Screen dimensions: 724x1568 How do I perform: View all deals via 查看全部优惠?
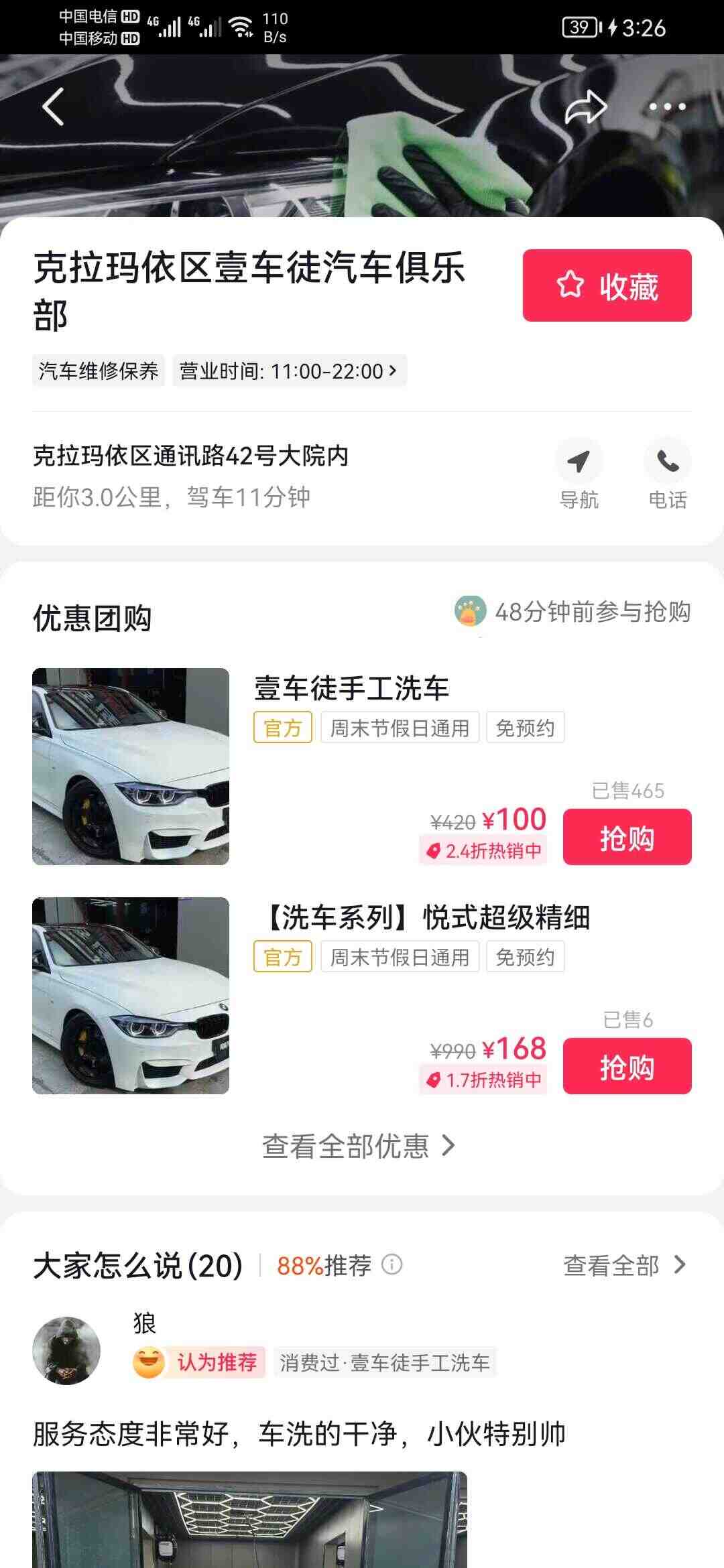[x=359, y=1146]
